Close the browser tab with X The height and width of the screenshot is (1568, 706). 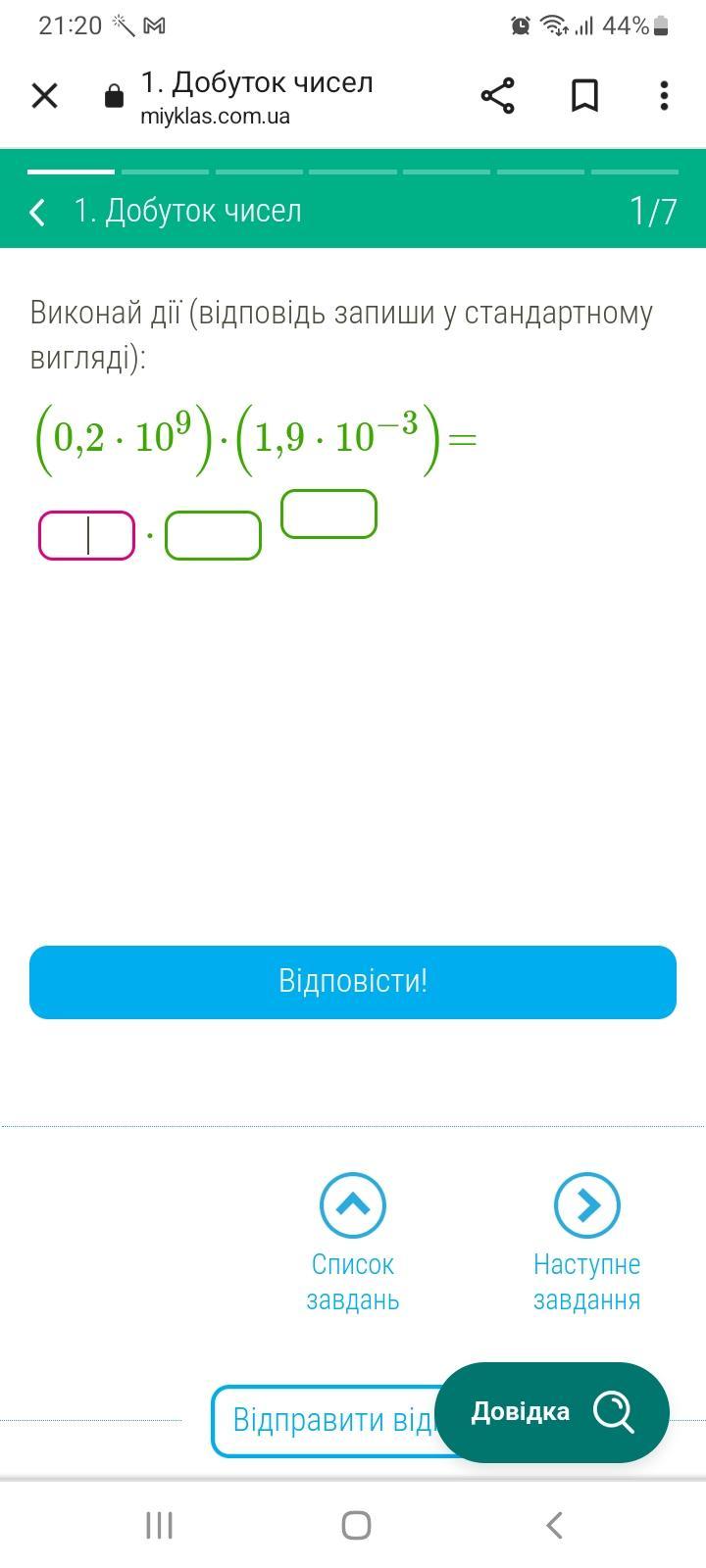pyautogui.click(x=45, y=96)
